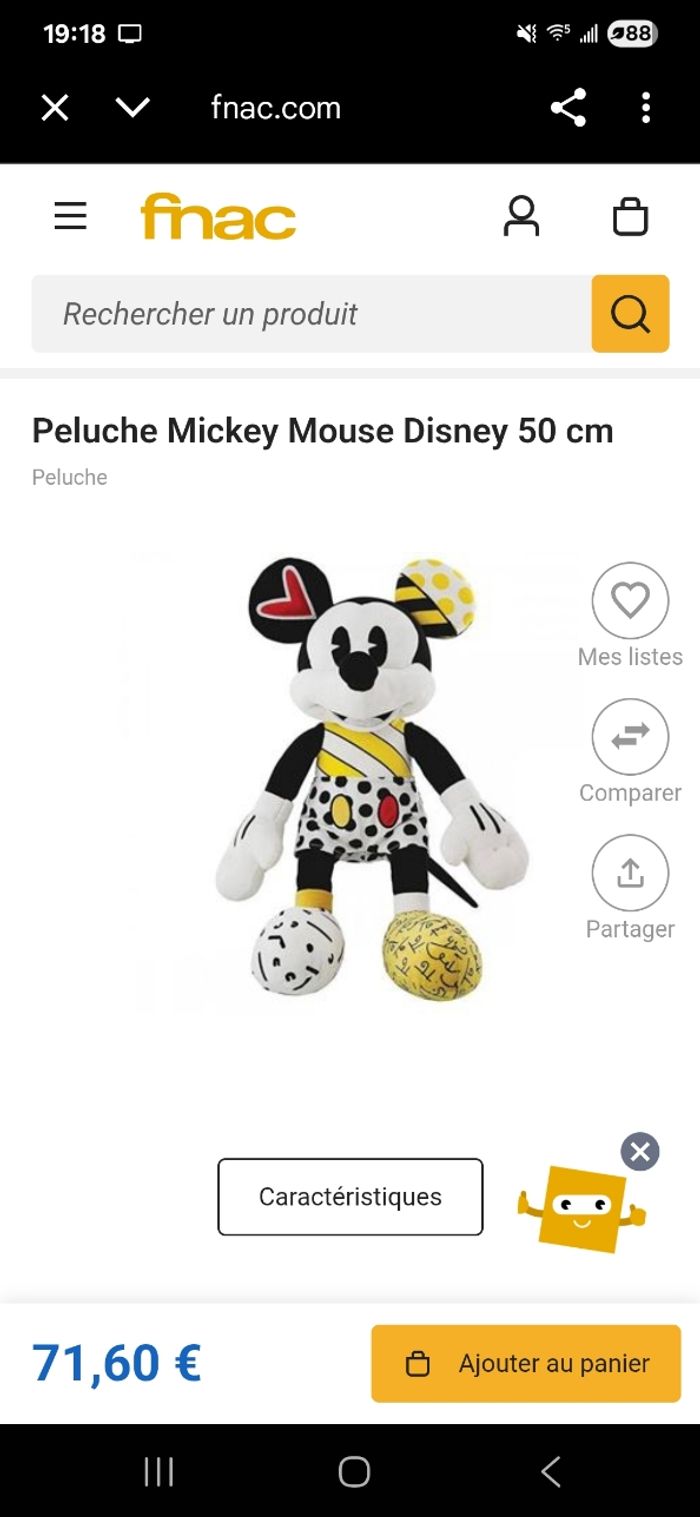This screenshot has height=1517, width=700.
Task: Open the account profile icon
Action: (521, 216)
